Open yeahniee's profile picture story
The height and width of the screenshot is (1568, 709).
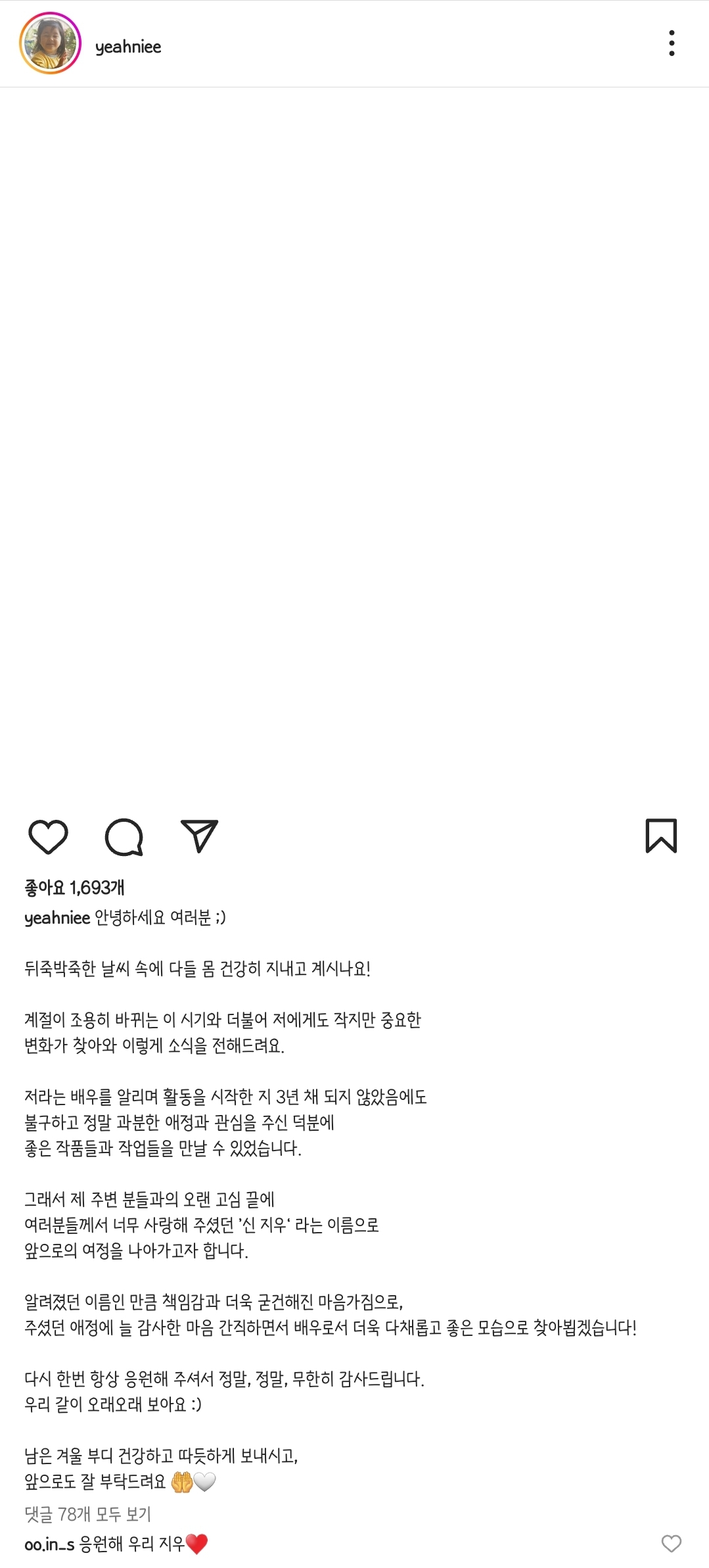[x=50, y=43]
